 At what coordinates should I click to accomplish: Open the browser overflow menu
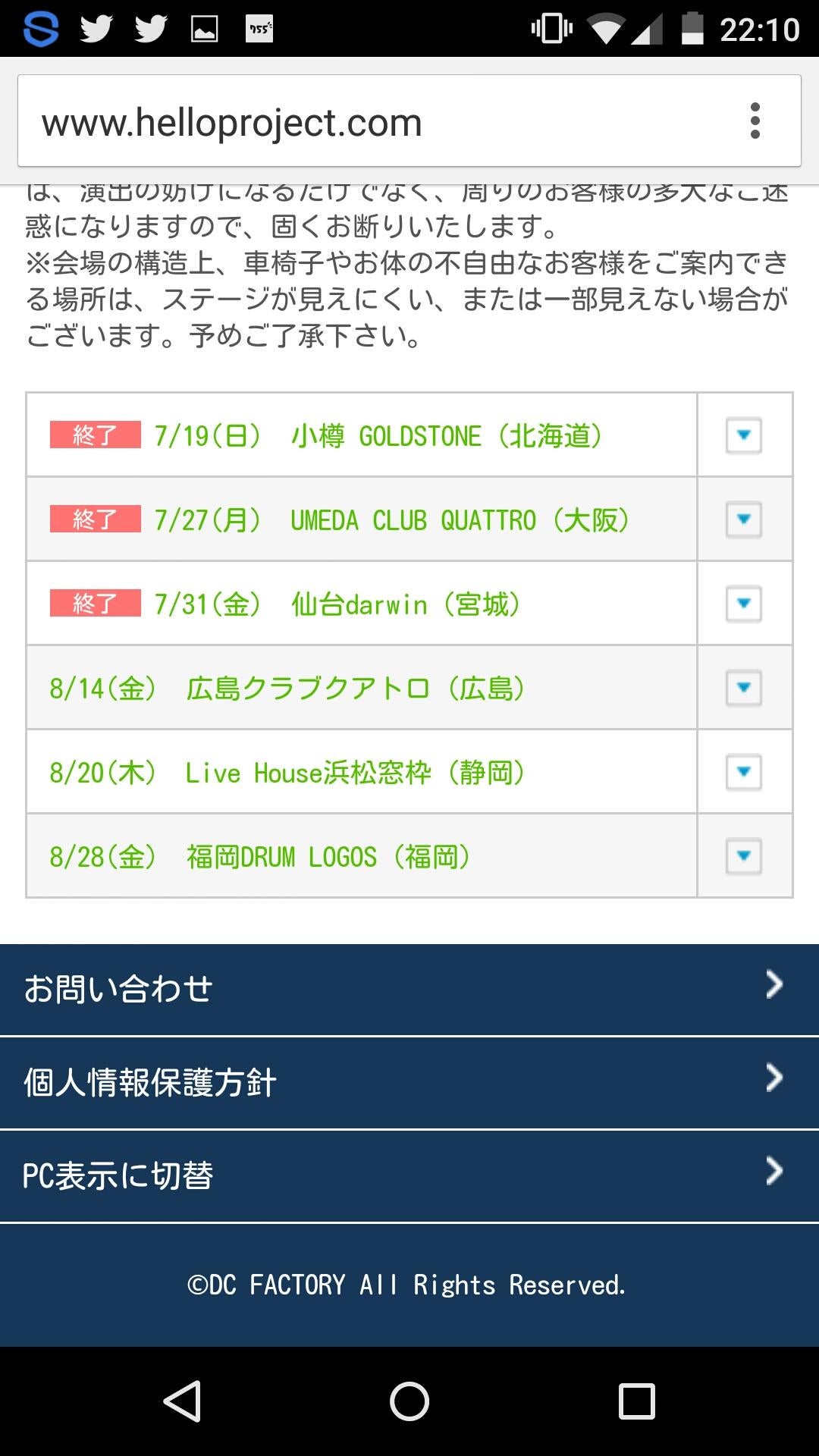click(755, 121)
